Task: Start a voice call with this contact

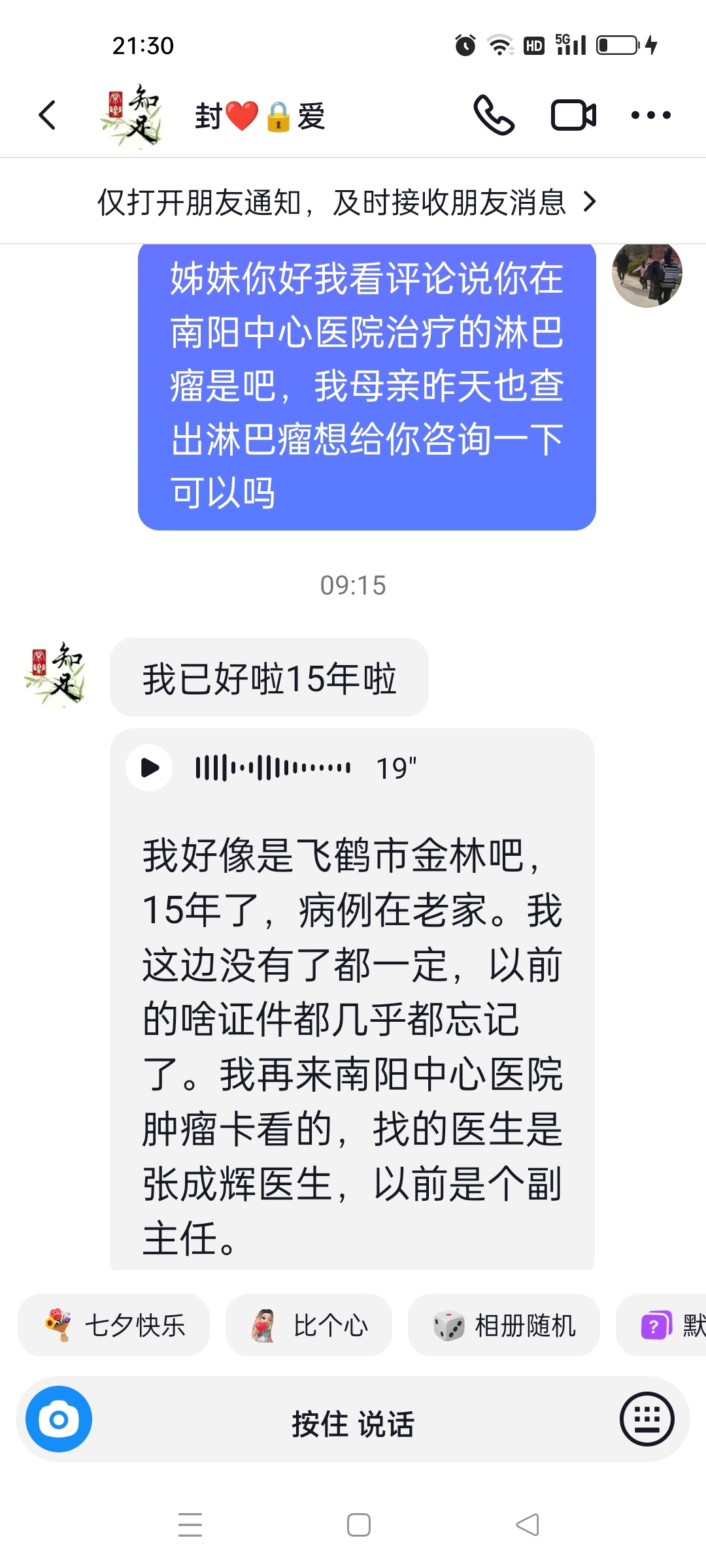Action: (494, 116)
